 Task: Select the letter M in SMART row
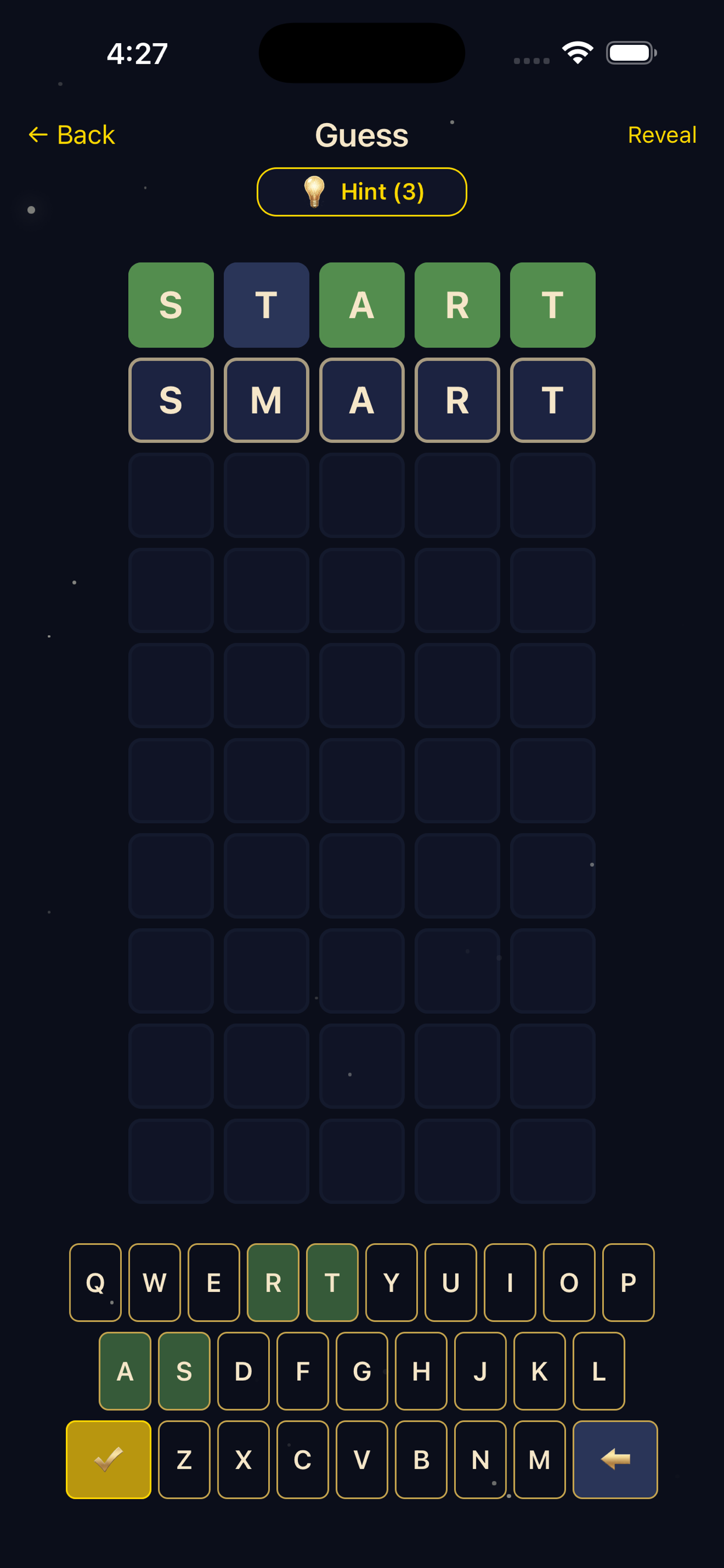pos(266,400)
